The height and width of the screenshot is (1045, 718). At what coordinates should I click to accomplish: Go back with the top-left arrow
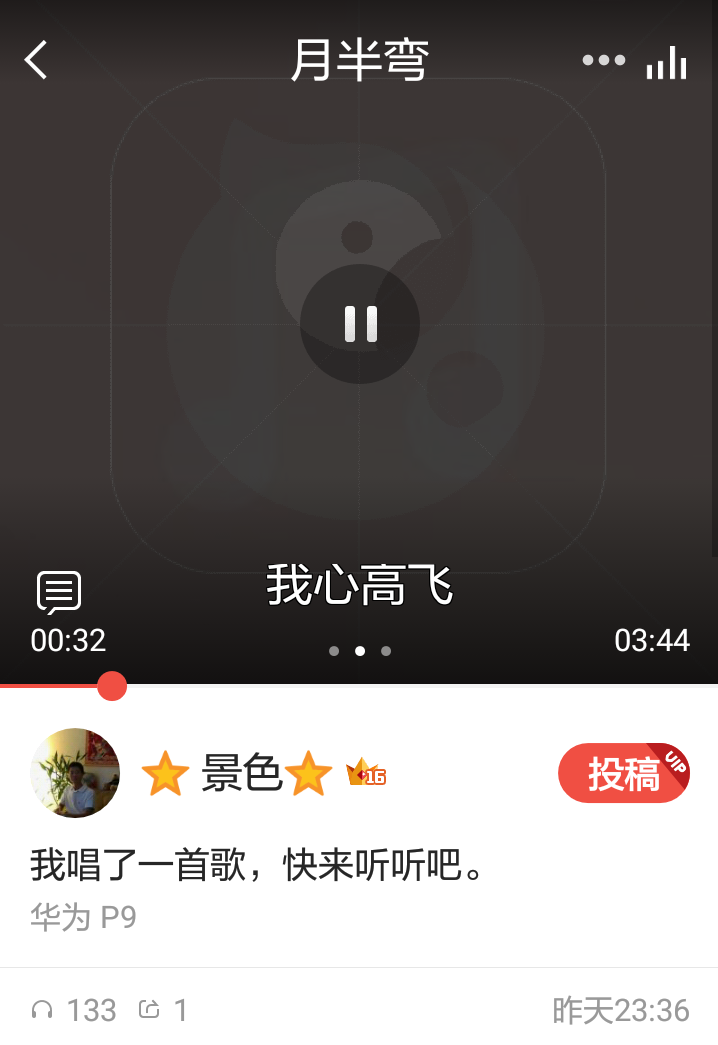point(37,61)
